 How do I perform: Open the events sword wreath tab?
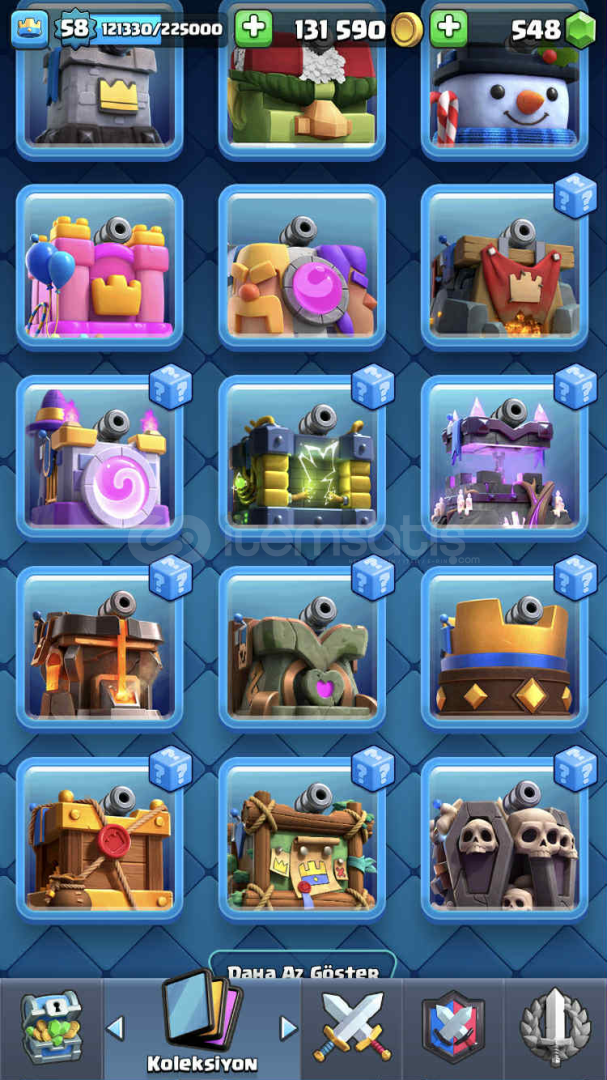coord(555,1028)
